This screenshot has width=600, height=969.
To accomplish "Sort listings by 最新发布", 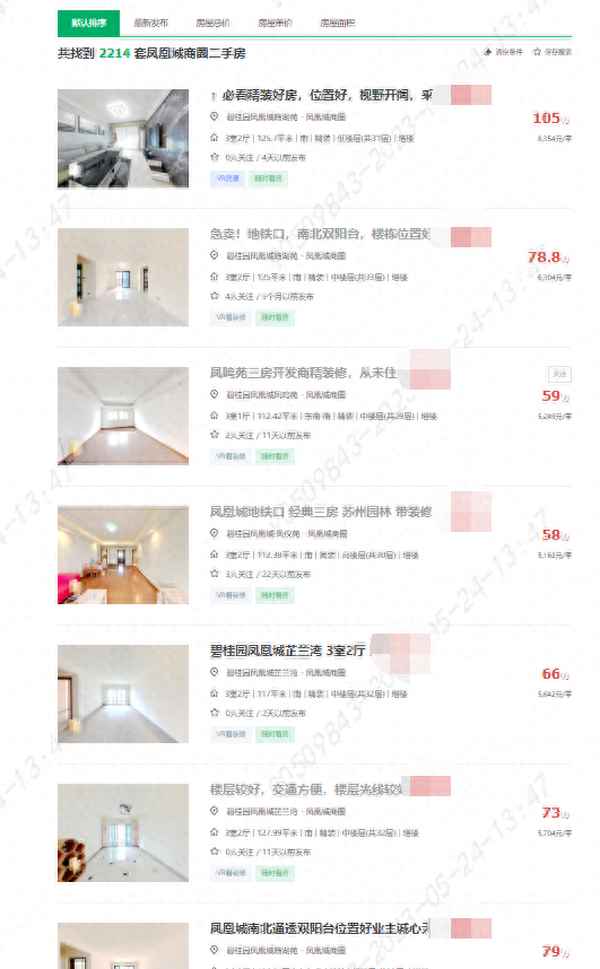I will 151,22.
